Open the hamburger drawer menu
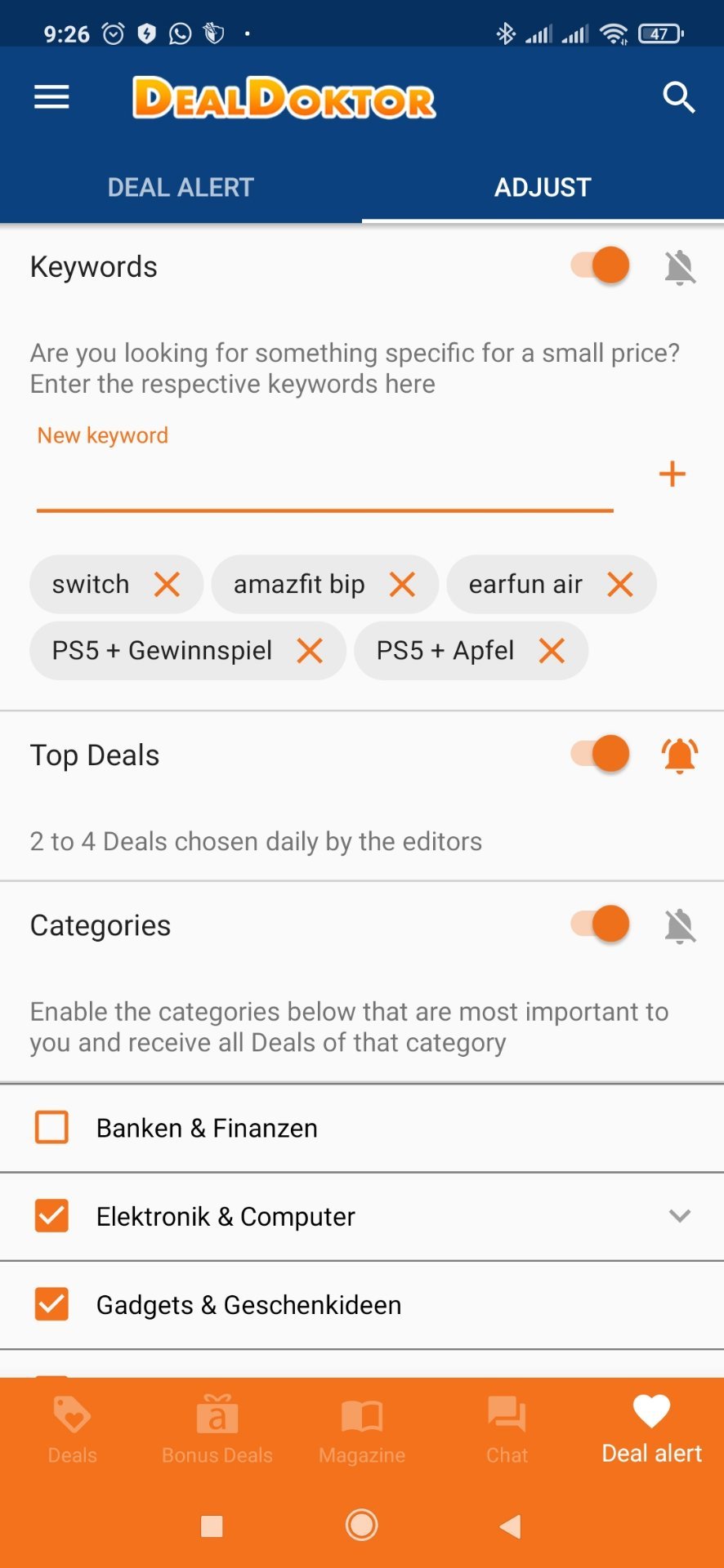 pyautogui.click(x=51, y=98)
